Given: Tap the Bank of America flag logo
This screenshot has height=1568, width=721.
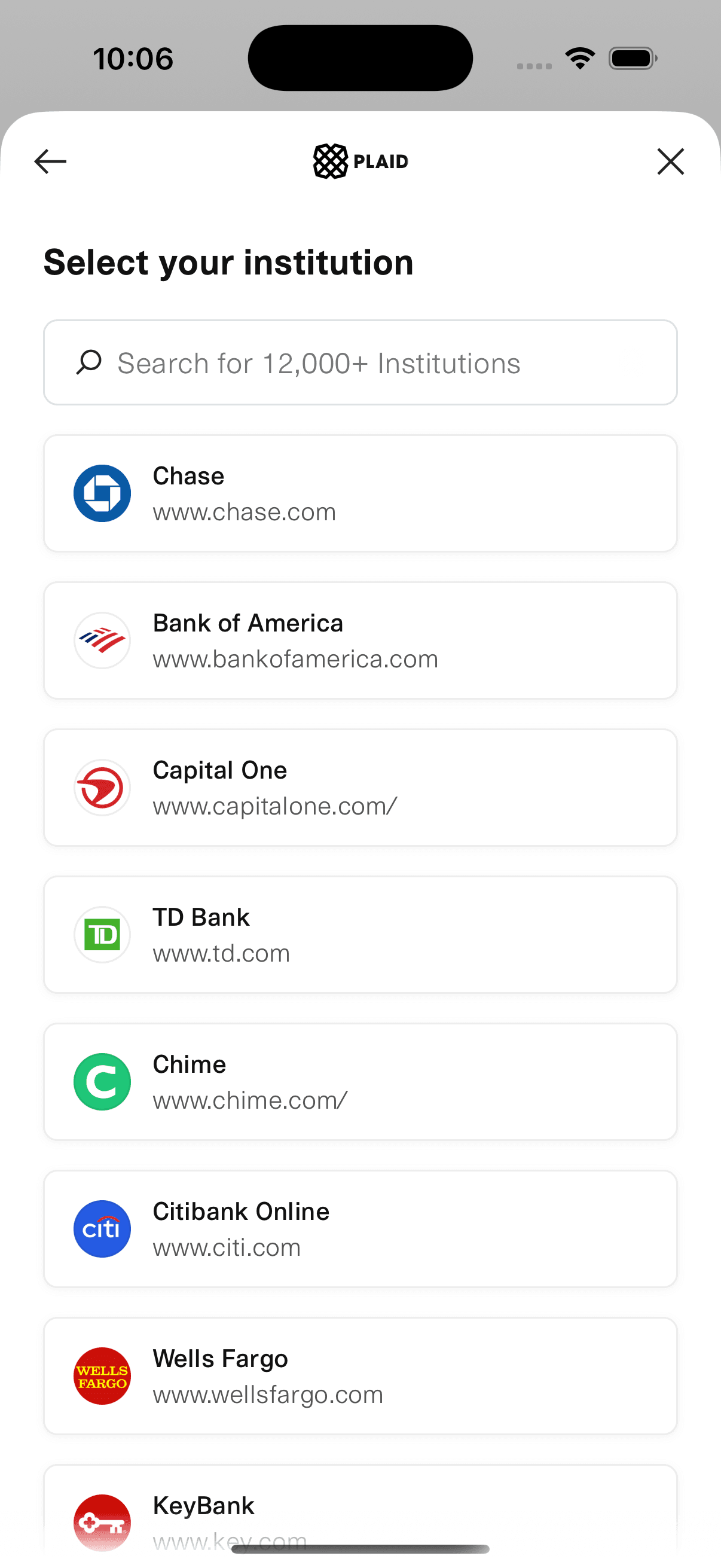Looking at the screenshot, I should click(x=102, y=640).
